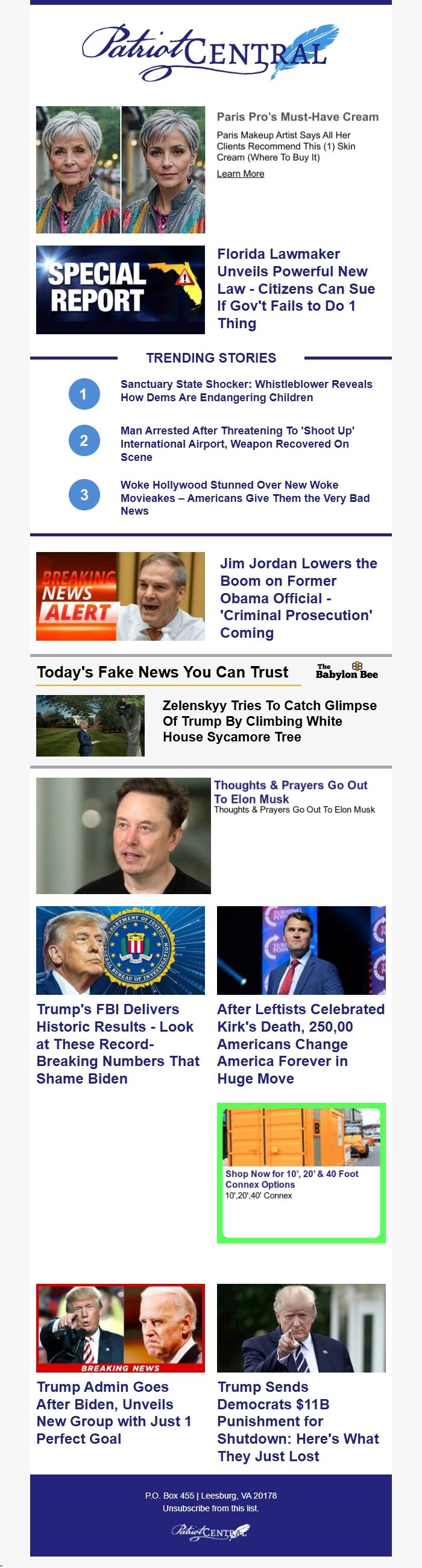
Task: Tap the Breaking News Alert image
Action: point(121,596)
